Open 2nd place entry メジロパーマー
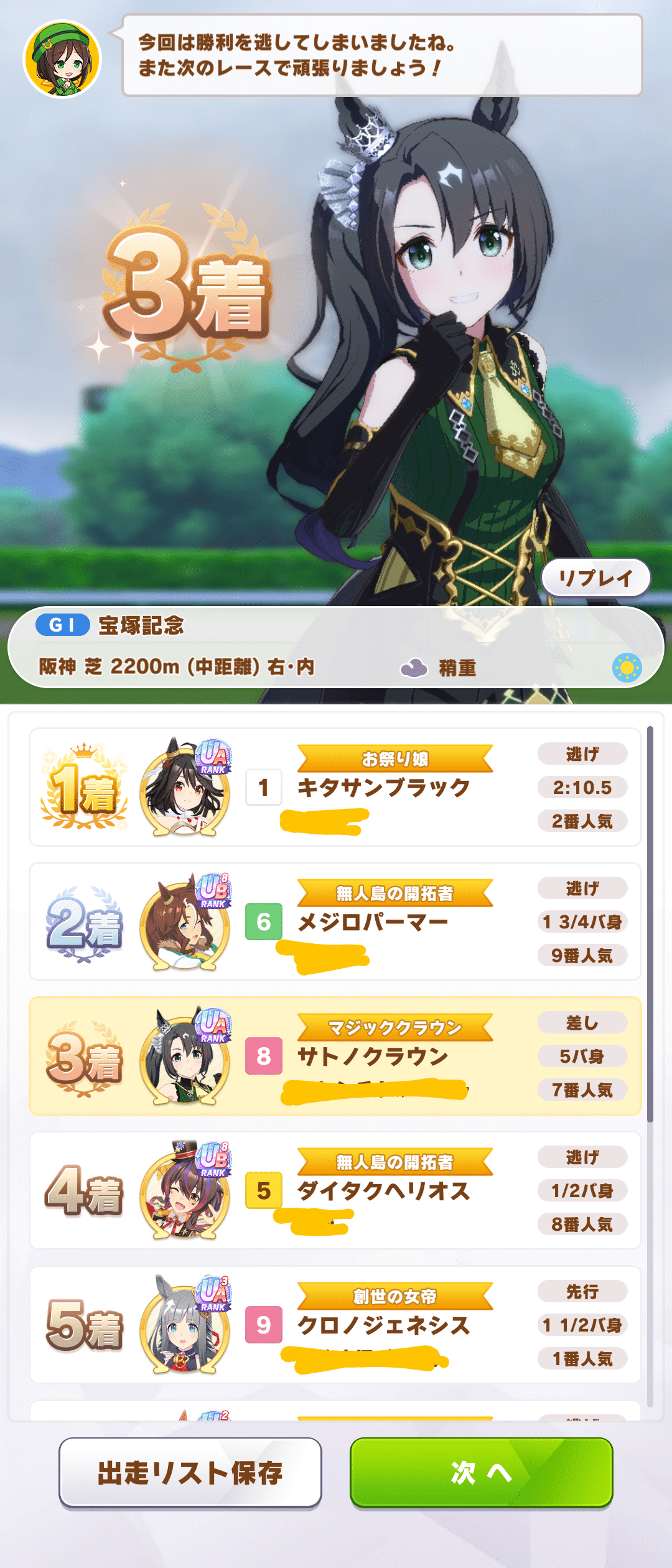 373,922
